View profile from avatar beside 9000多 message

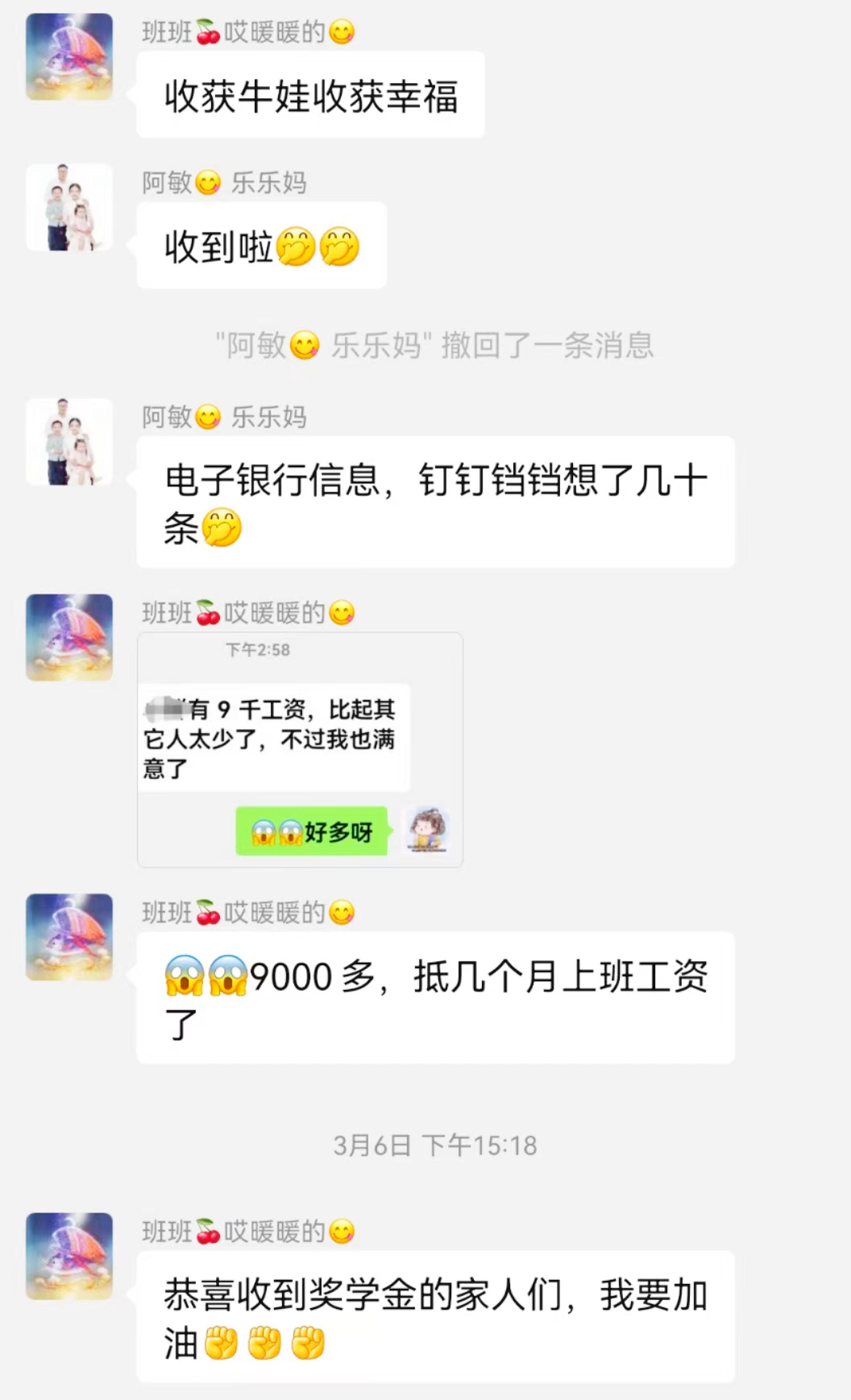(x=69, y=937)
